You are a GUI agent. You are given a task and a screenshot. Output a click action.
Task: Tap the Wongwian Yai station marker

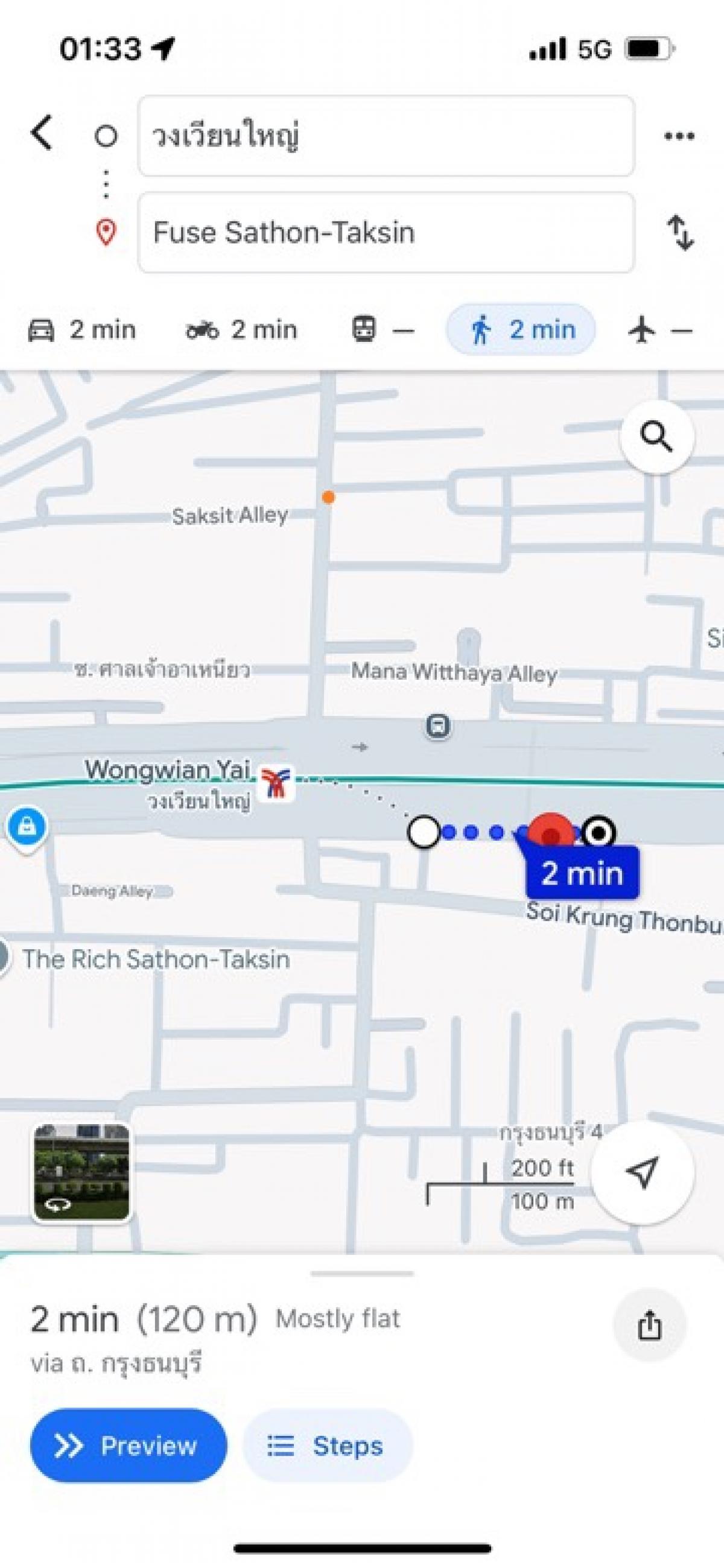pos(276,783)
